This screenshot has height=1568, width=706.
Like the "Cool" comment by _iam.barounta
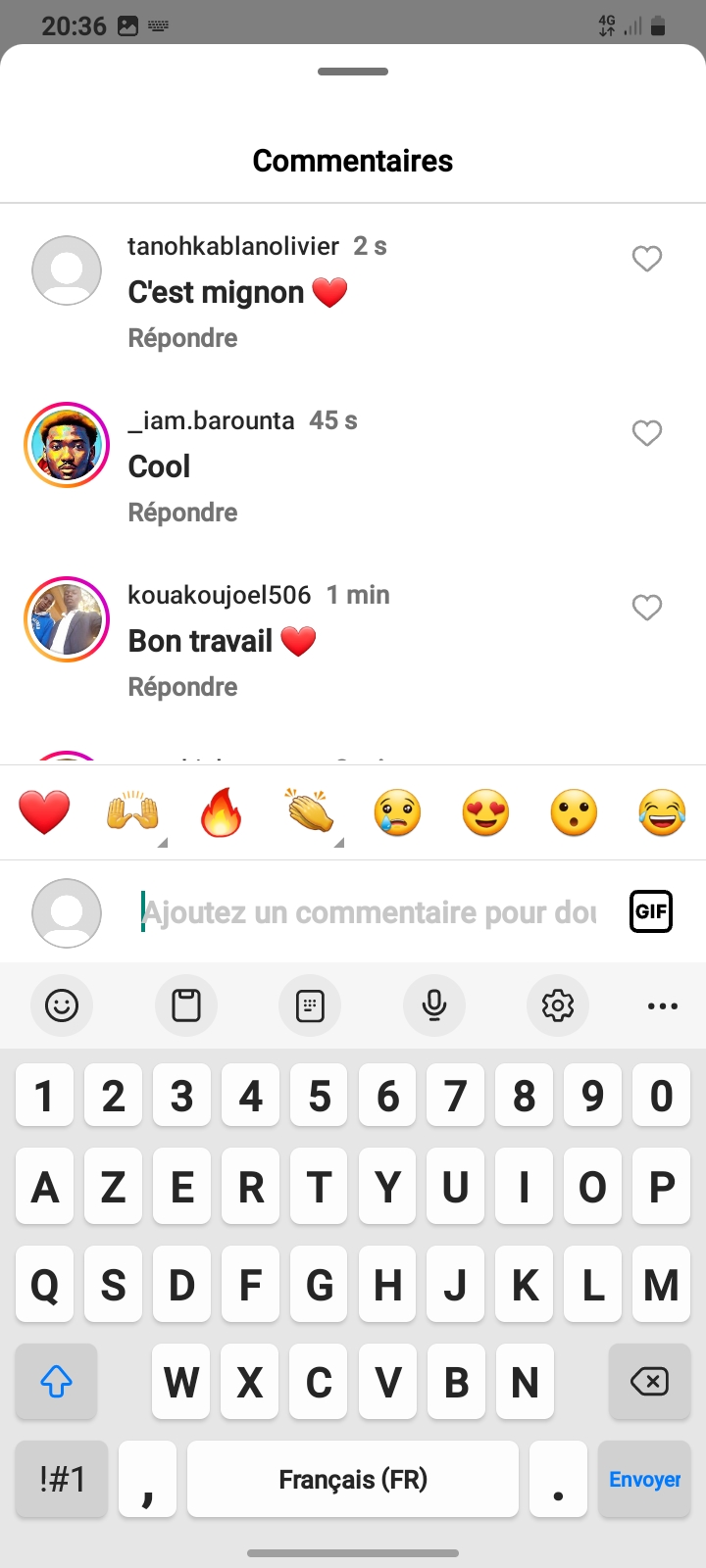pyautogui.click(x=647, y=433)
